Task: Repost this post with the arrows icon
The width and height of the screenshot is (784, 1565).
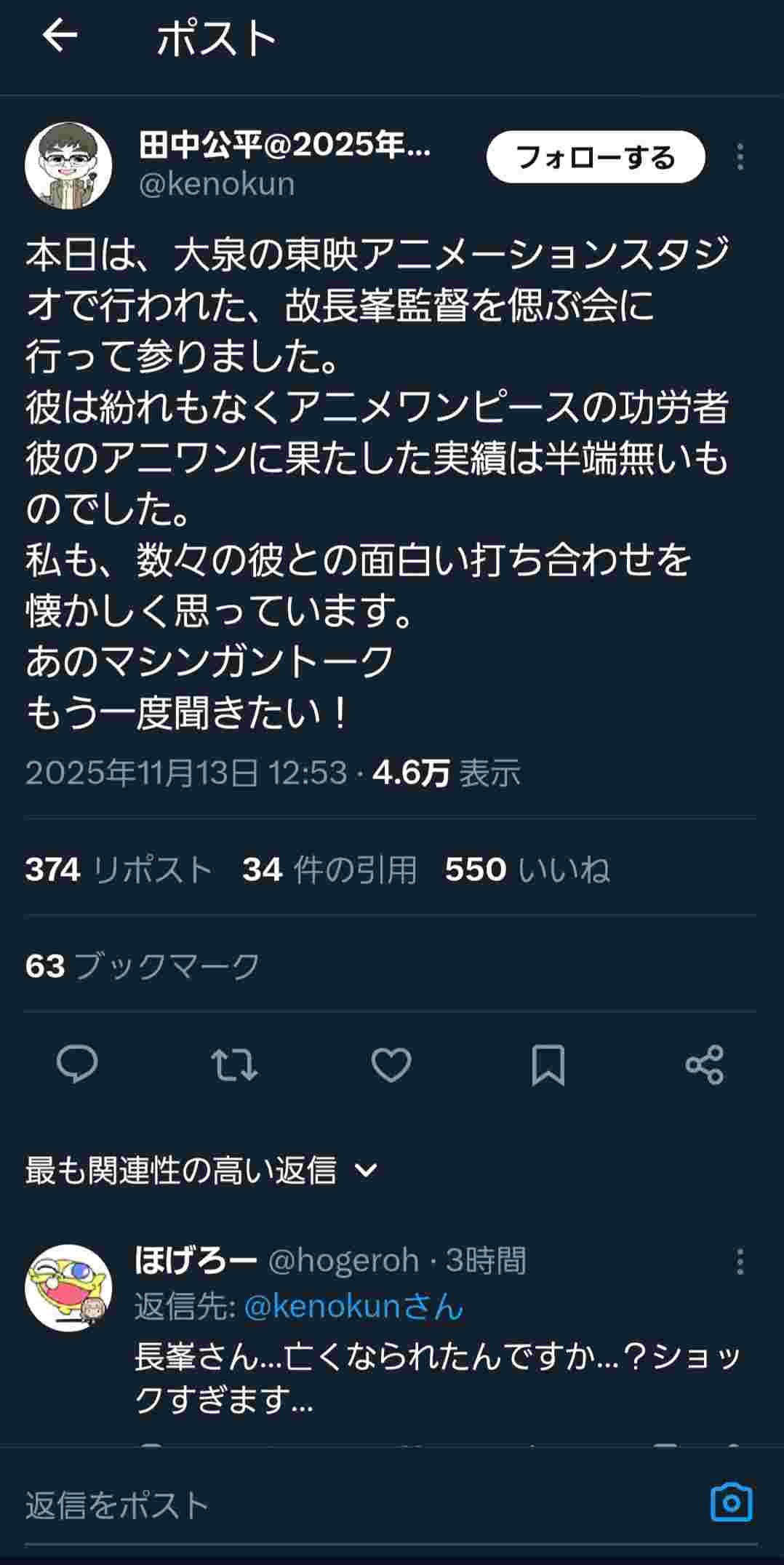Action: pyautogui.click(x=234, y=1065)
